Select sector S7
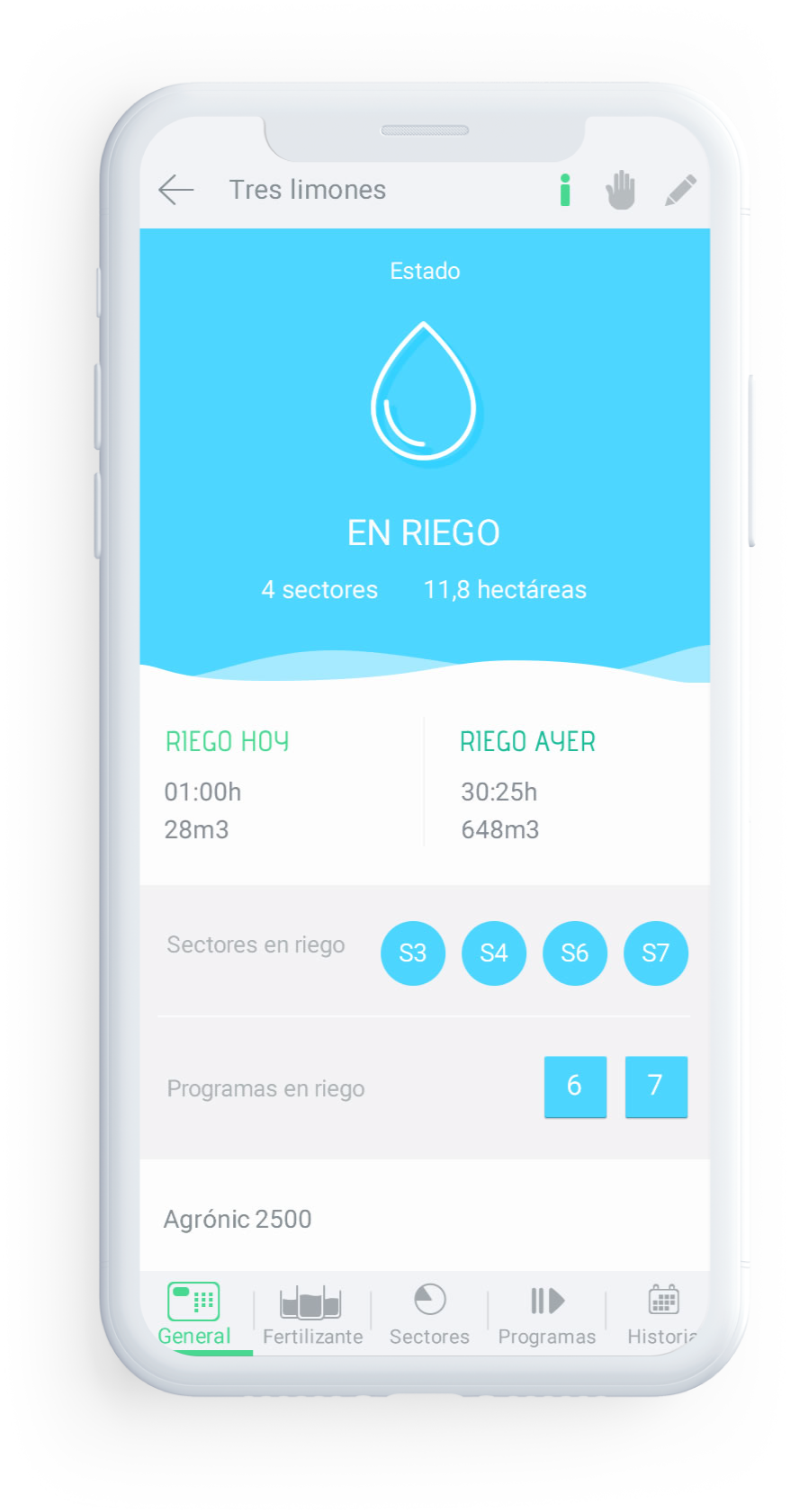 pos(656,953)
